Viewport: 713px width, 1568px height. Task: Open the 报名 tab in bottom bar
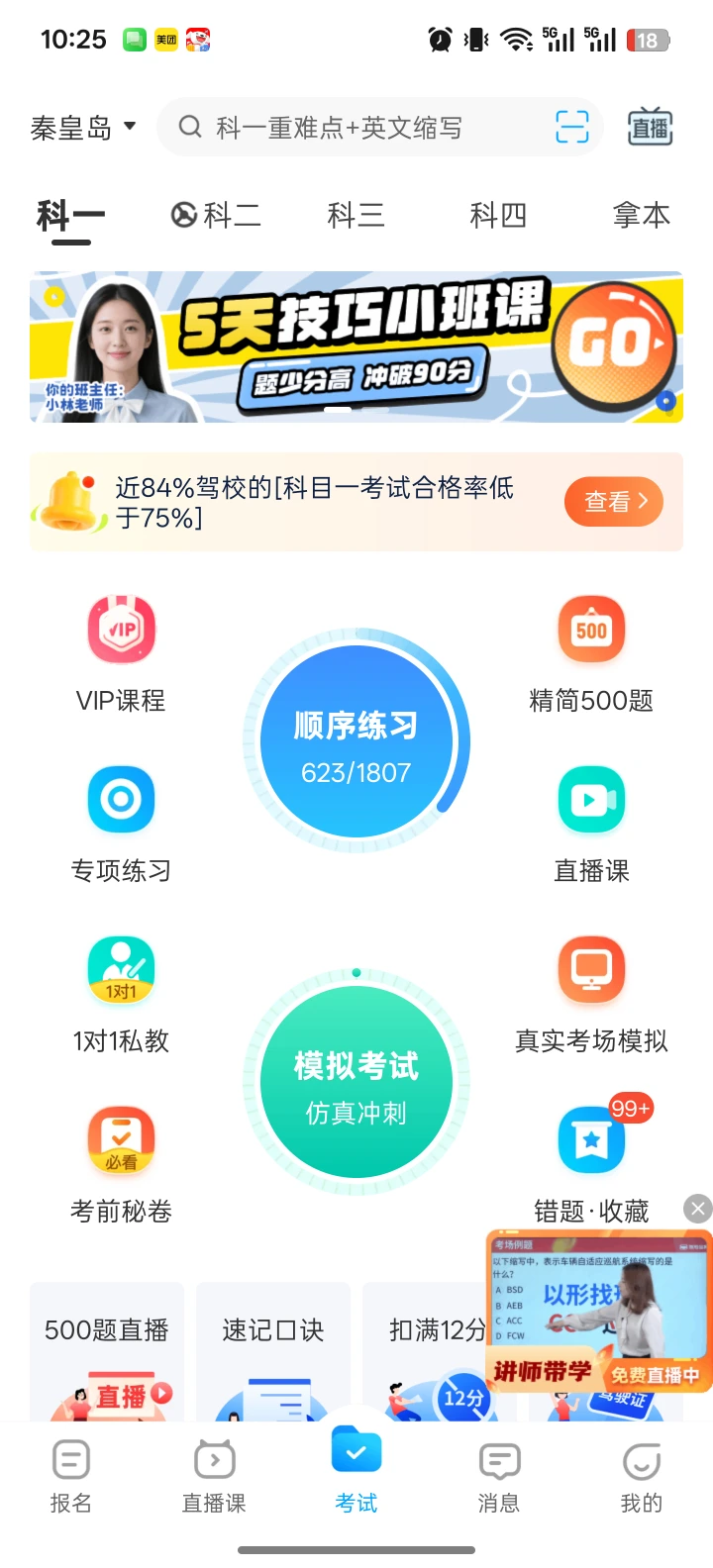coord(70,1477)
